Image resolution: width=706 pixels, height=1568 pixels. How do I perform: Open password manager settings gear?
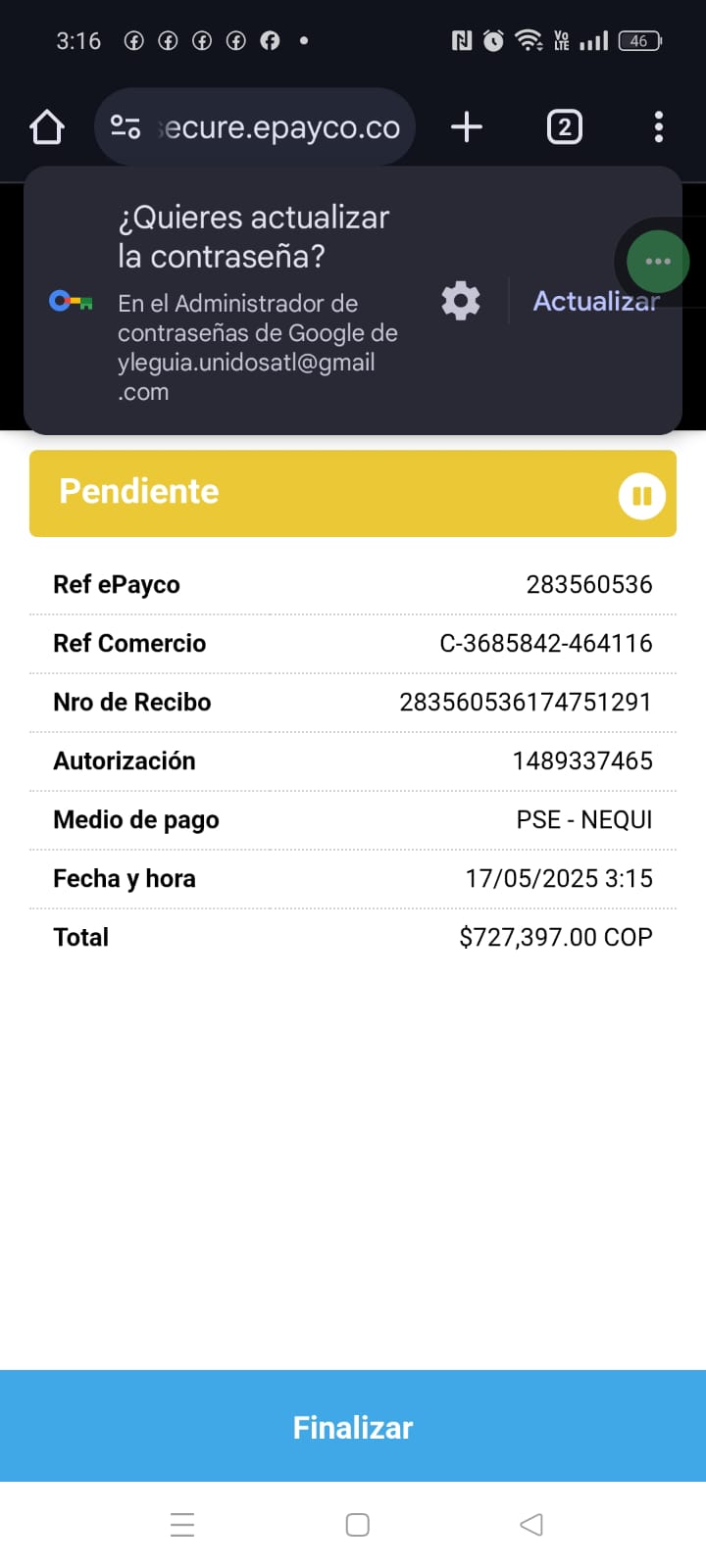click(x=461, y=301)
